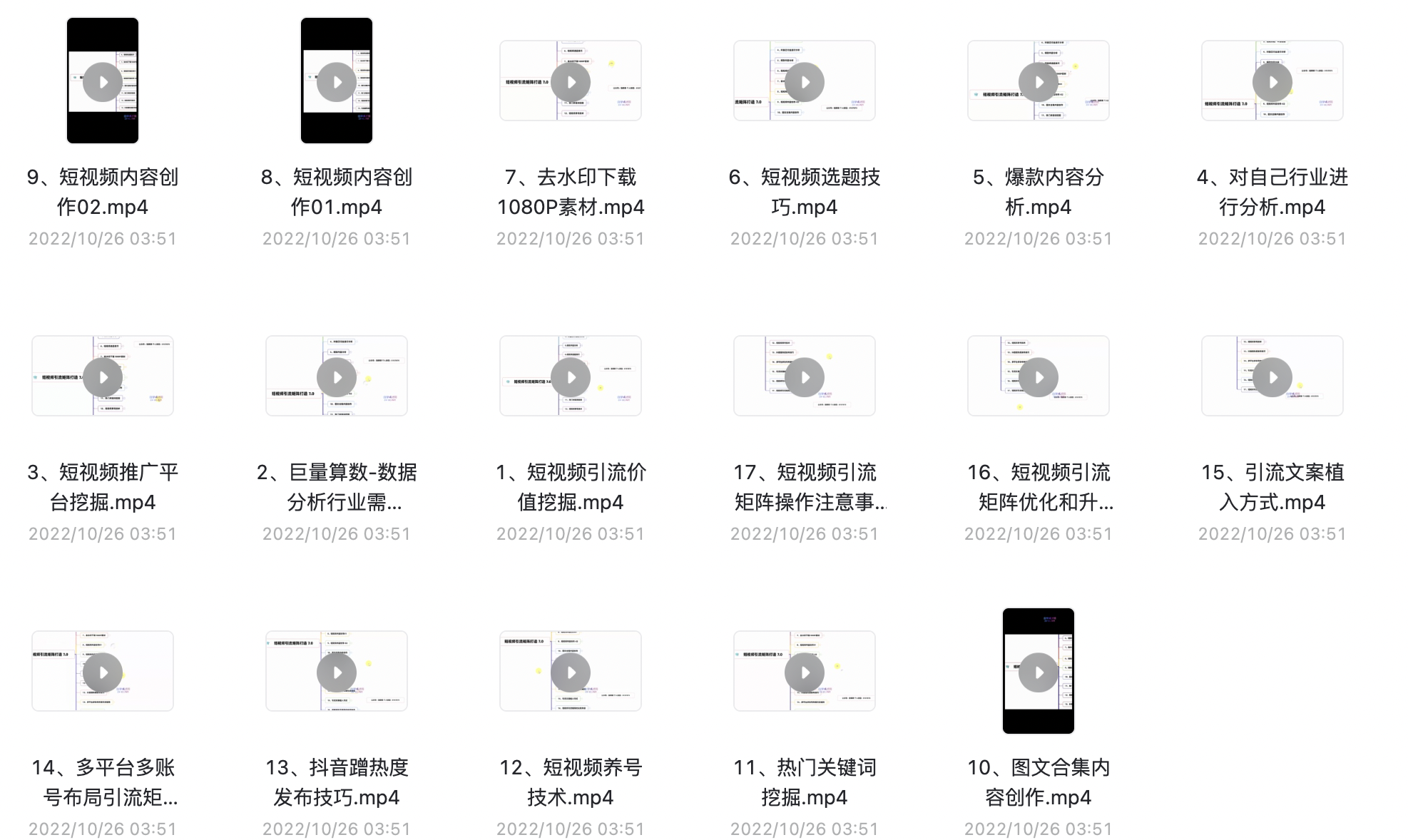
Task: Open 14、多平台多账号布局引流矩阵 video
Action: coord(103,672)
